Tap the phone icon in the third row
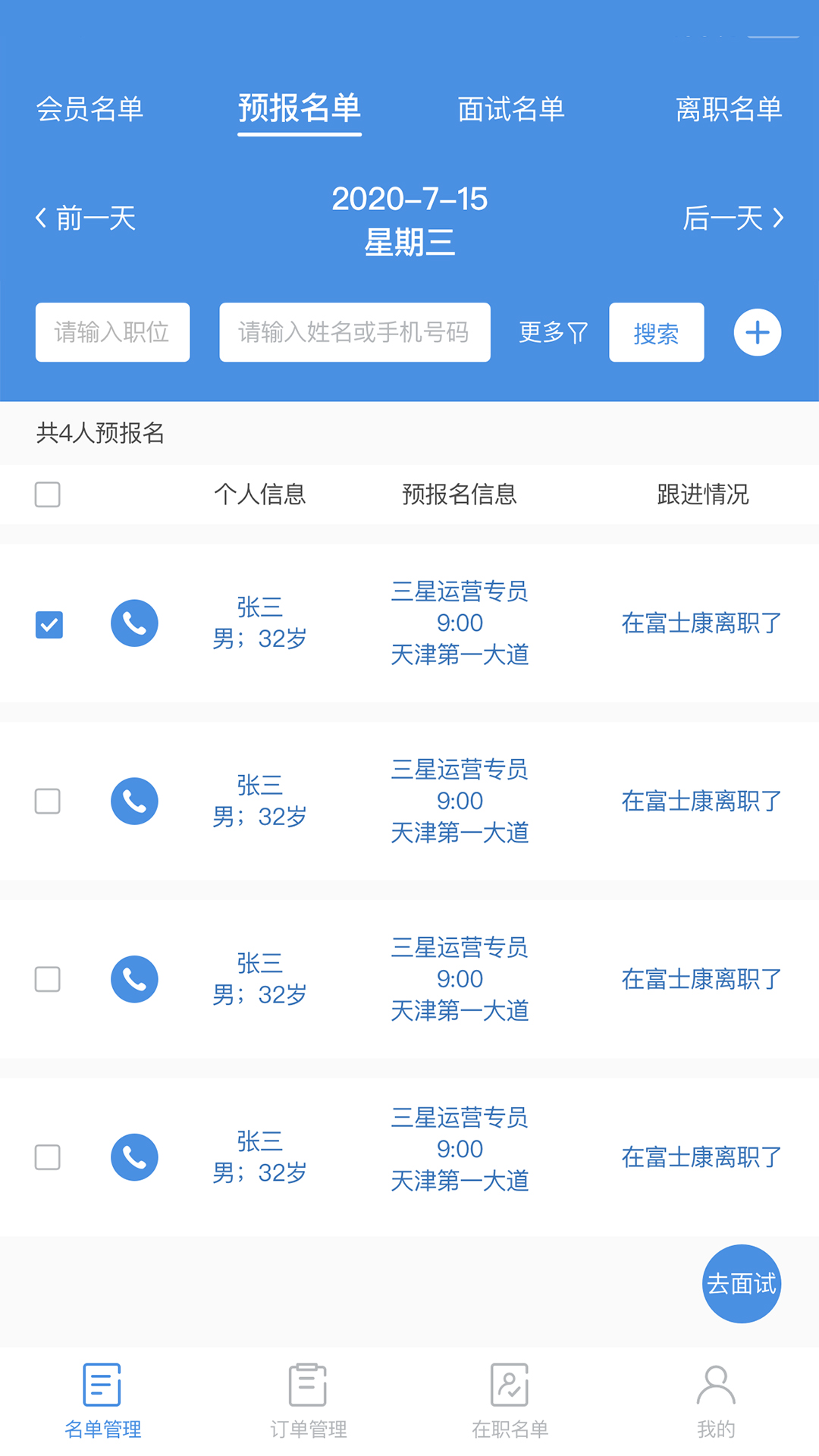Screen dimensions: 819x1456 point(134,979)
